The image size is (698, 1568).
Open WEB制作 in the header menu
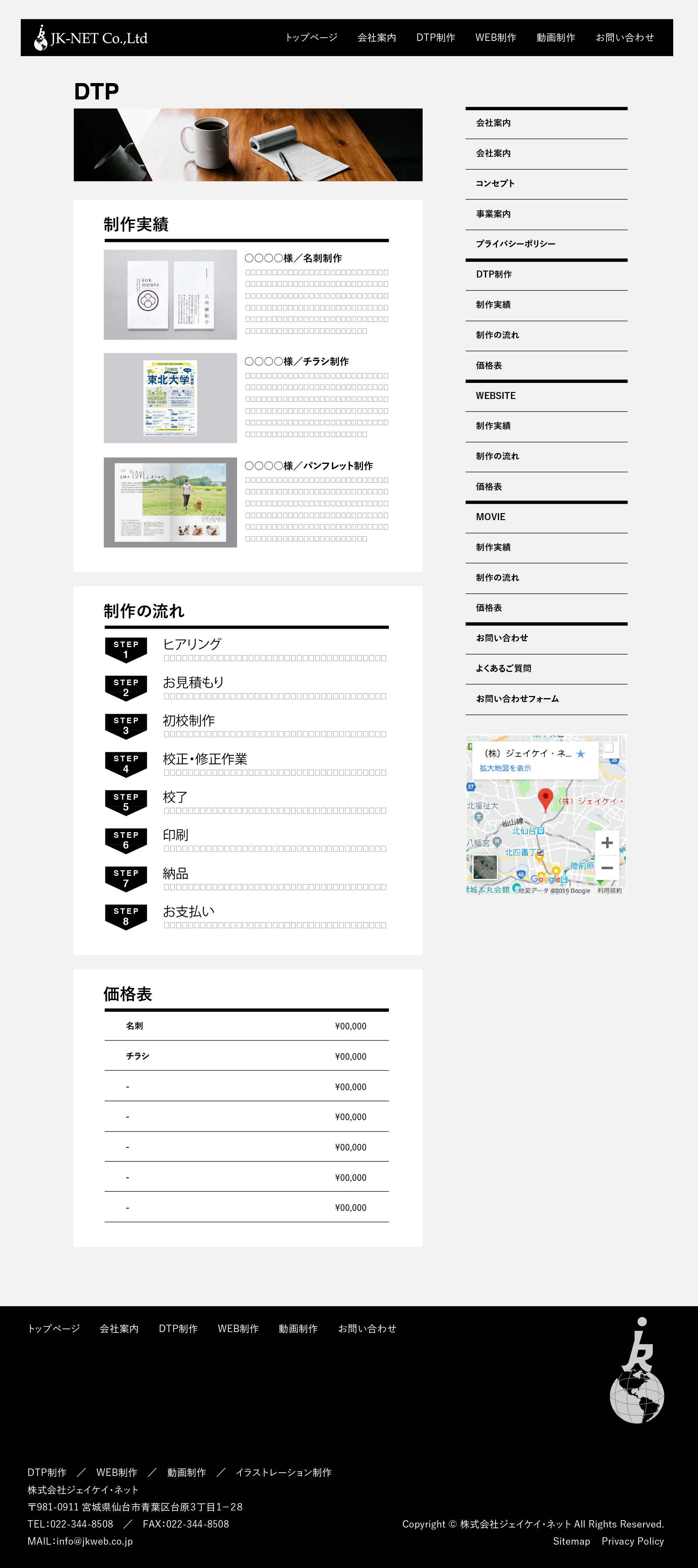pyautogui.click(x=495, y=38)
